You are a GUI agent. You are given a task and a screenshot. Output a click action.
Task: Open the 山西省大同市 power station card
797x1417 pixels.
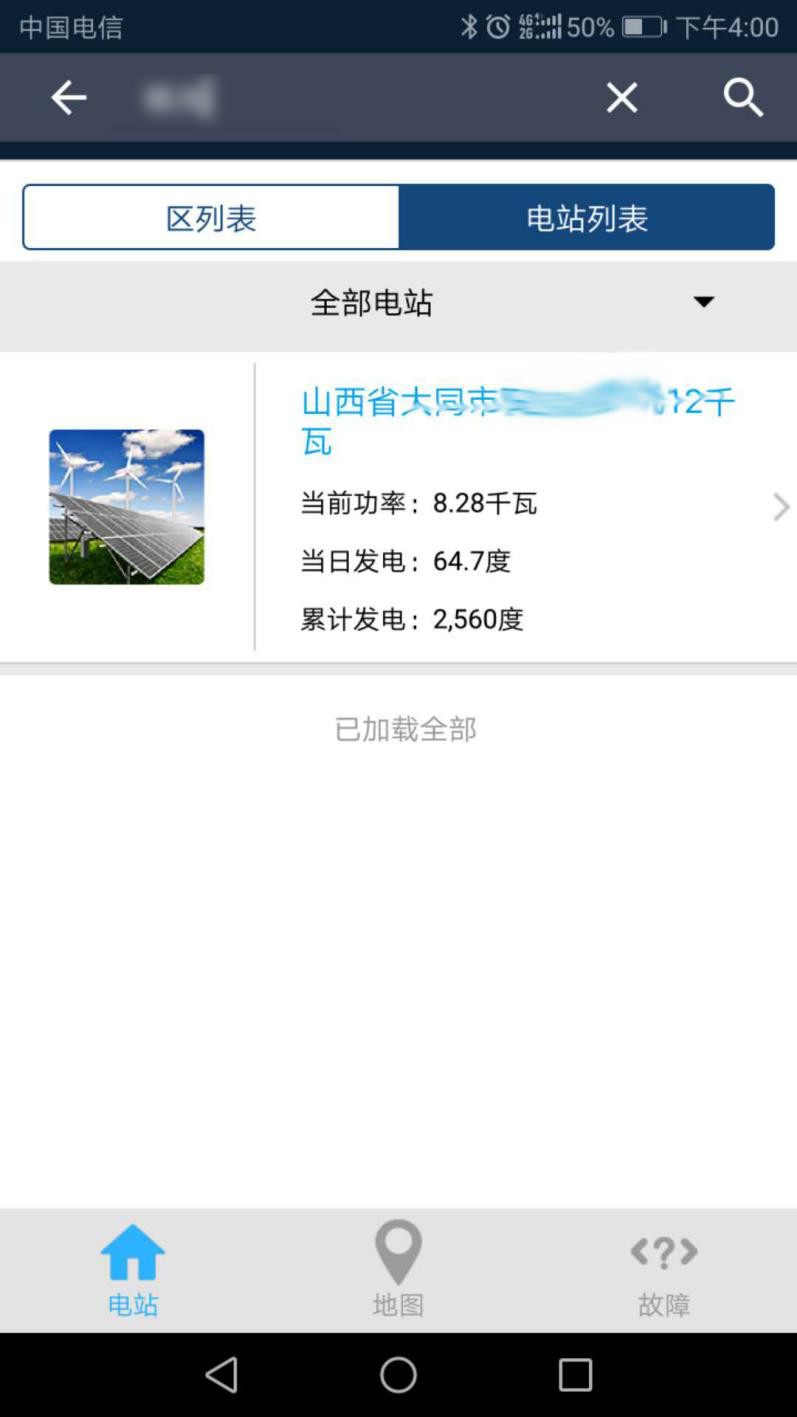pos(518,506)
